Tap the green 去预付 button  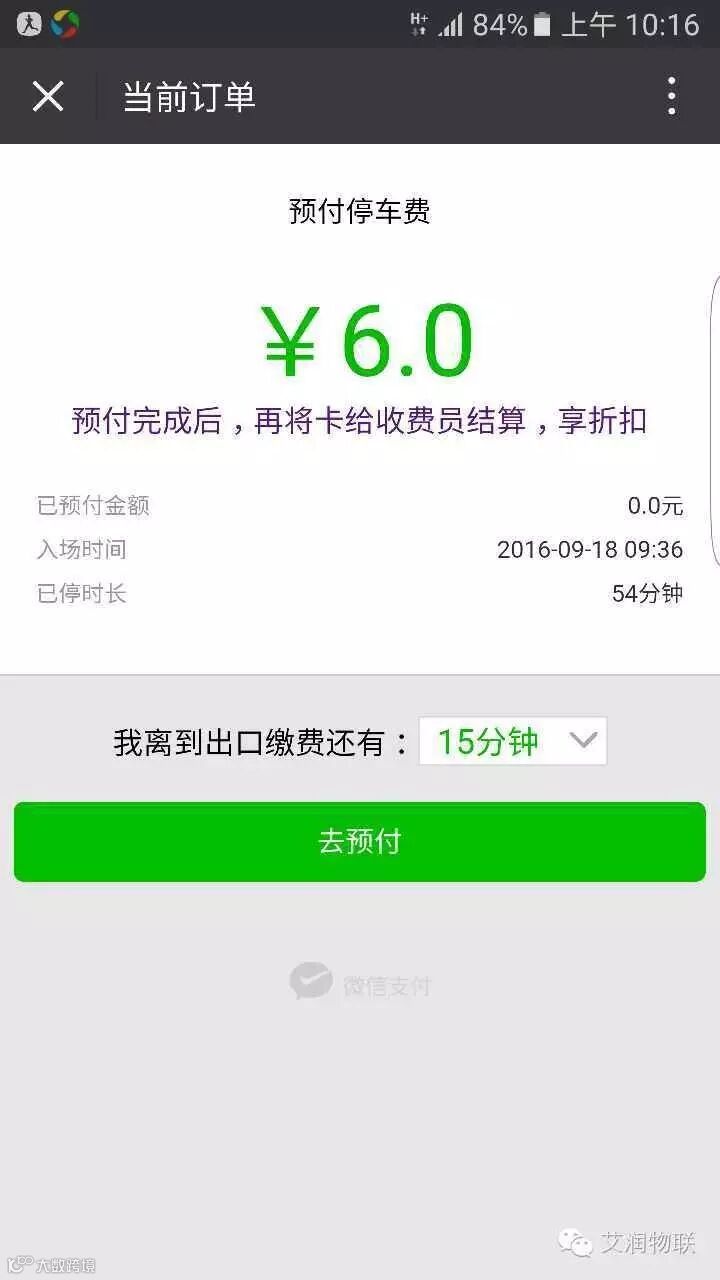(360, 841)
